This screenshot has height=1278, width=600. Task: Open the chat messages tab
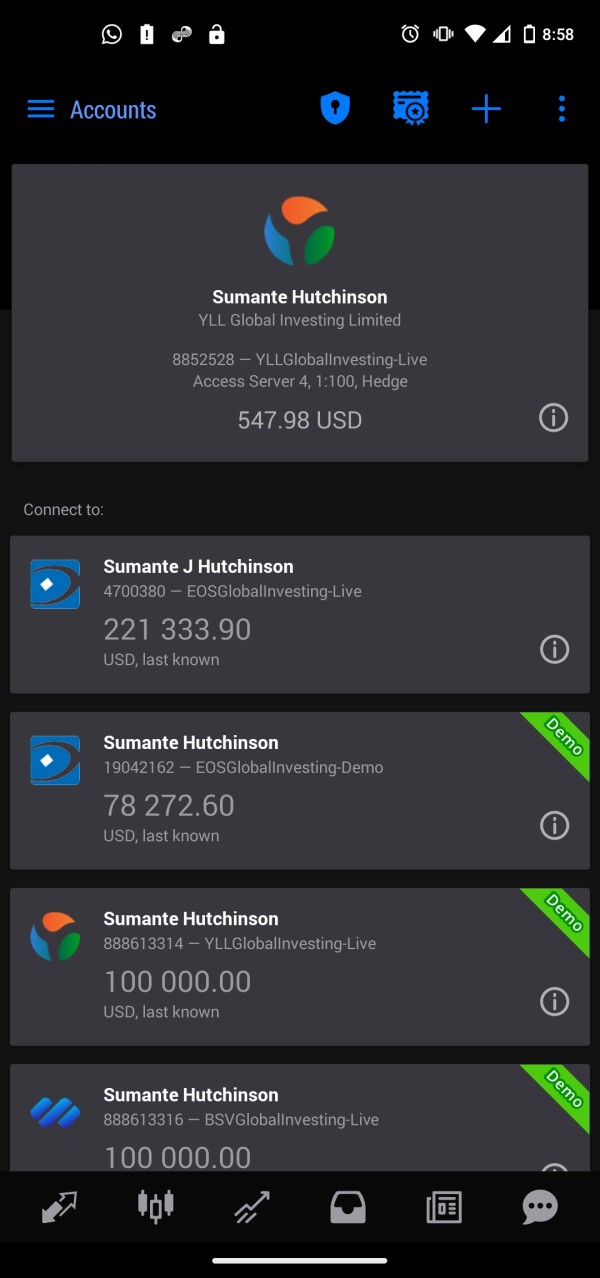click(x=540, y=1207)
